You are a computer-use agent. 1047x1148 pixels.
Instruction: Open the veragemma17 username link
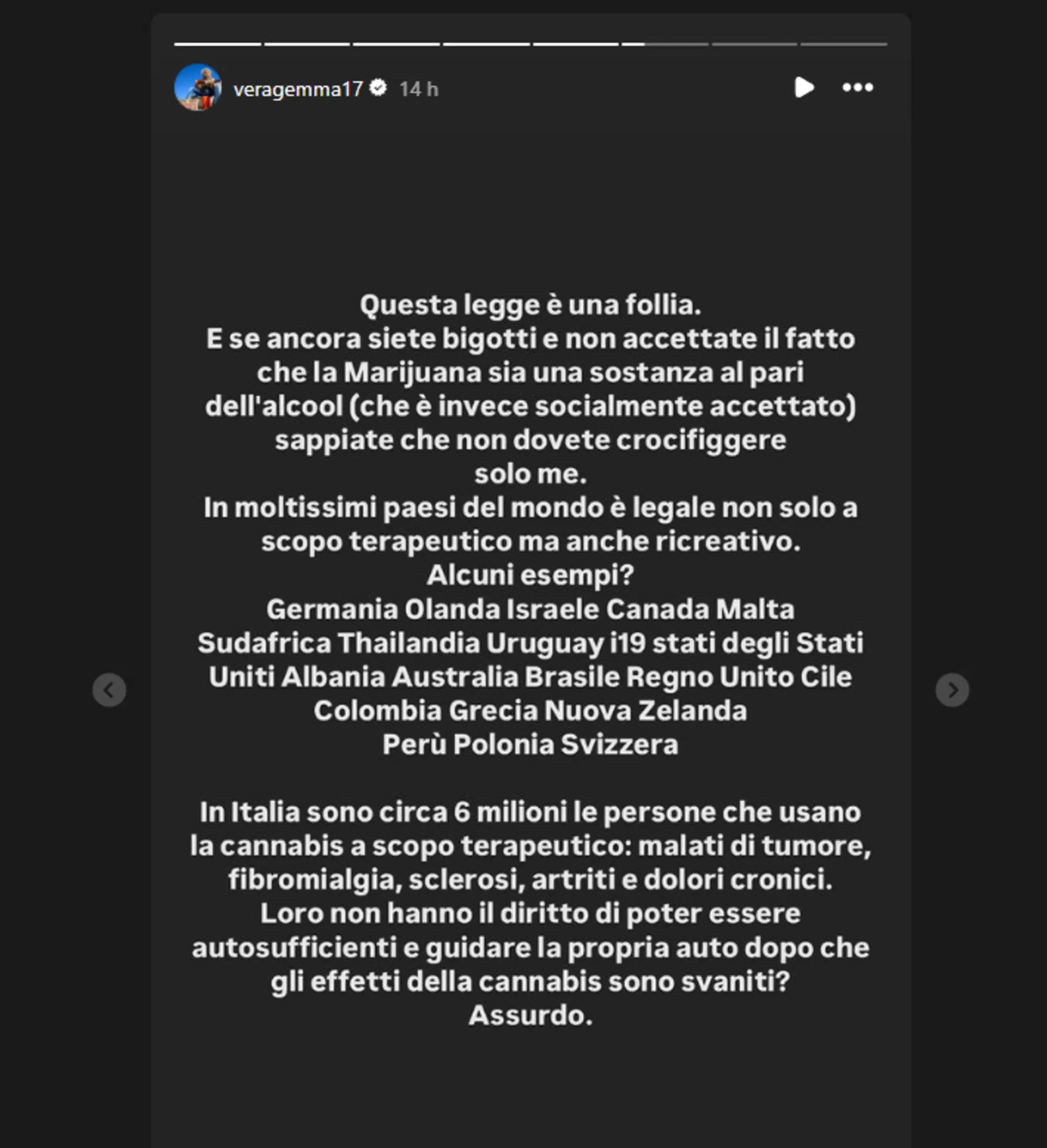pyautogui.click(x=298, y=90)
